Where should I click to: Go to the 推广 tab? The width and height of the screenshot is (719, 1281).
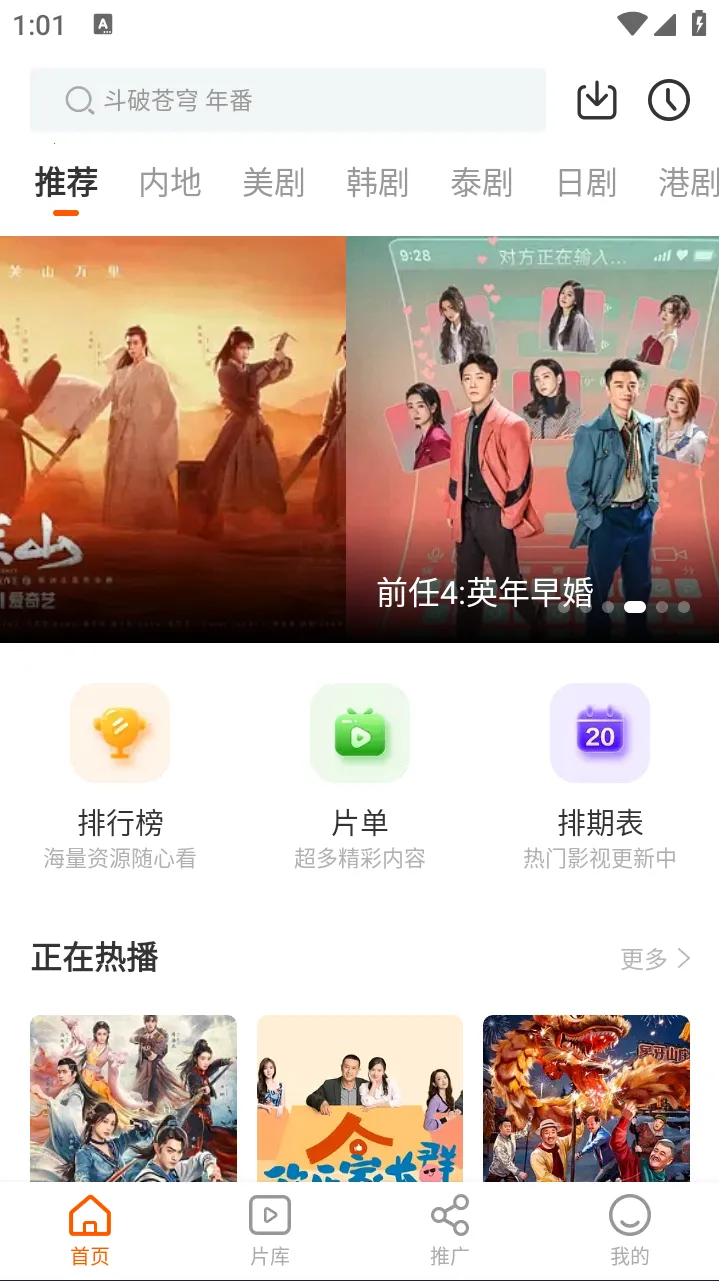pos(450,1230)
